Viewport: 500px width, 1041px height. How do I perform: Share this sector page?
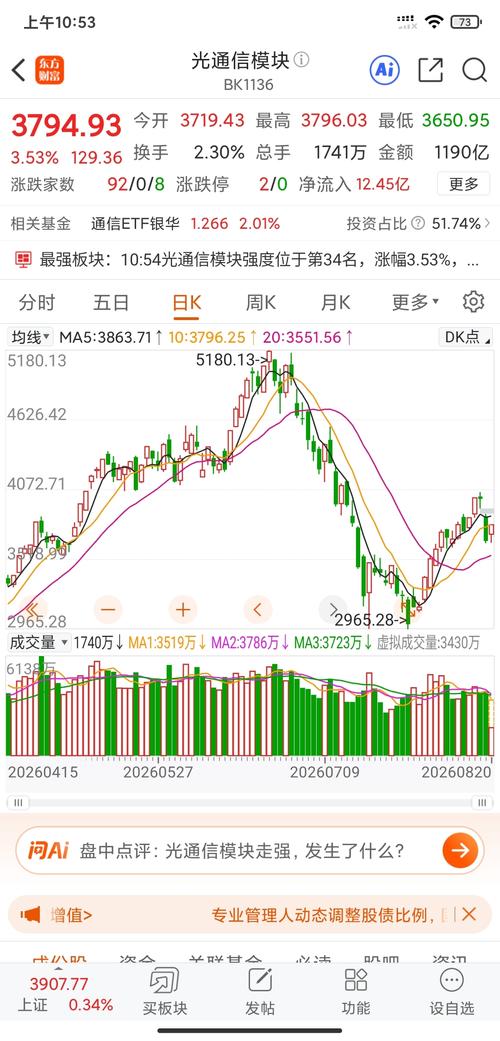tap(430, 70)
